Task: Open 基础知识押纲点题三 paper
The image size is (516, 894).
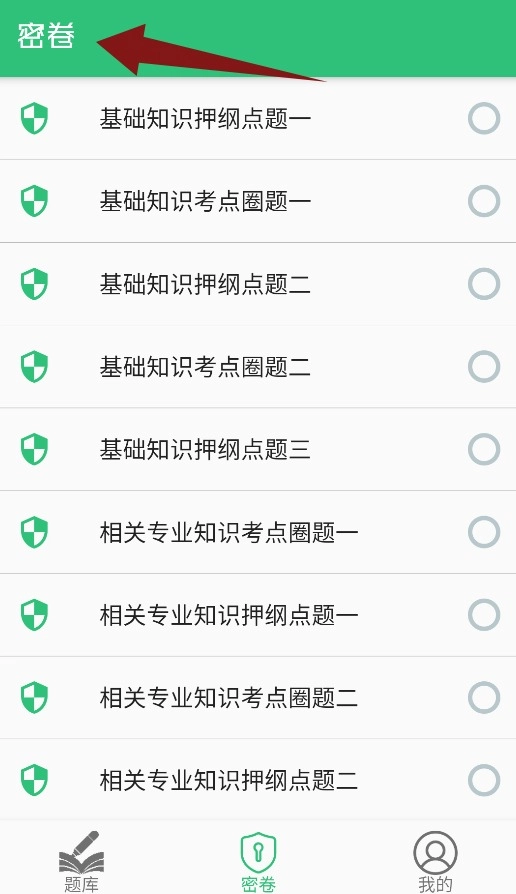Action: (x=258, y=449)
